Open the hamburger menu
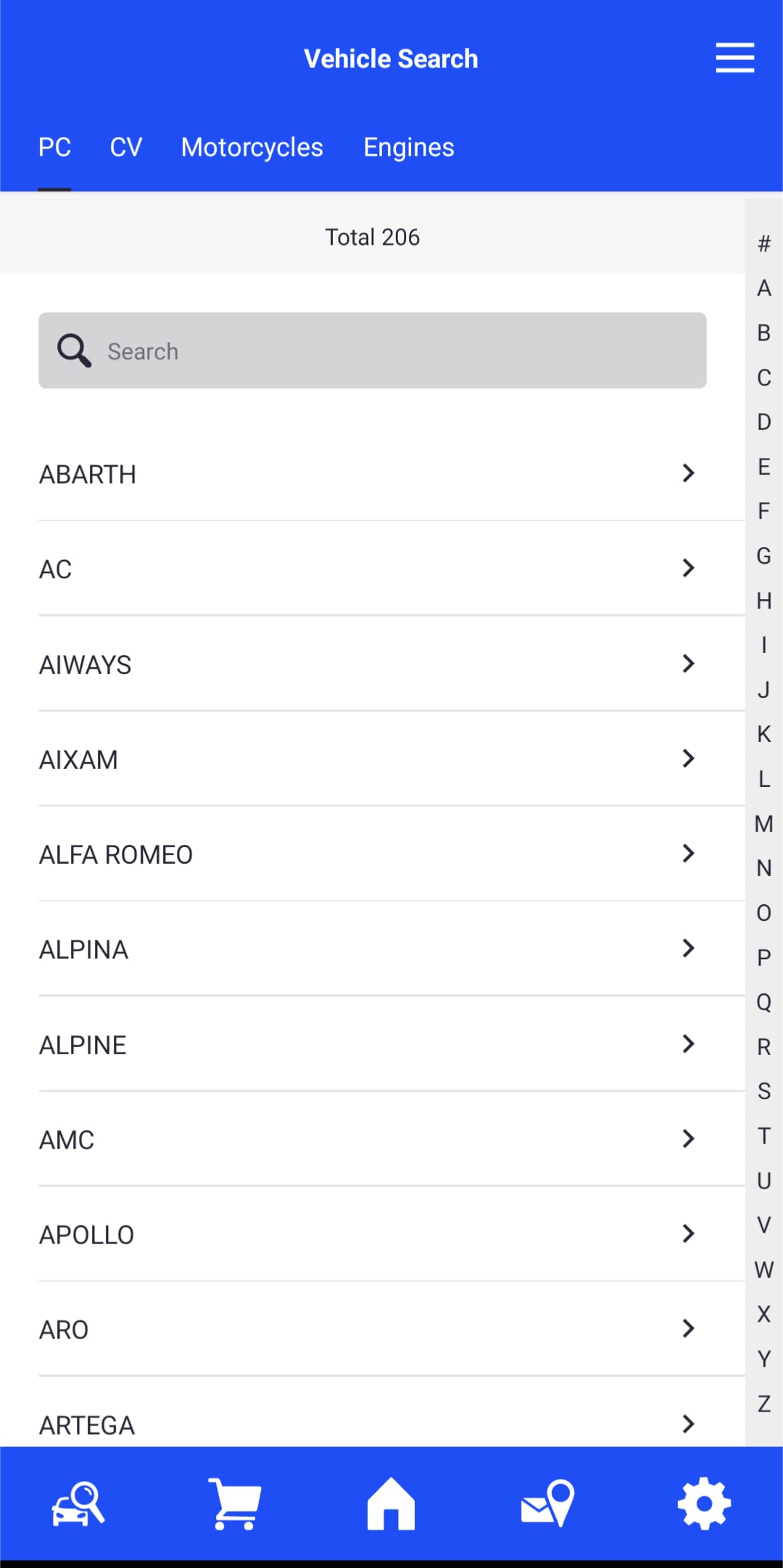The image size is (783, 1568). [x=734, y=58]
